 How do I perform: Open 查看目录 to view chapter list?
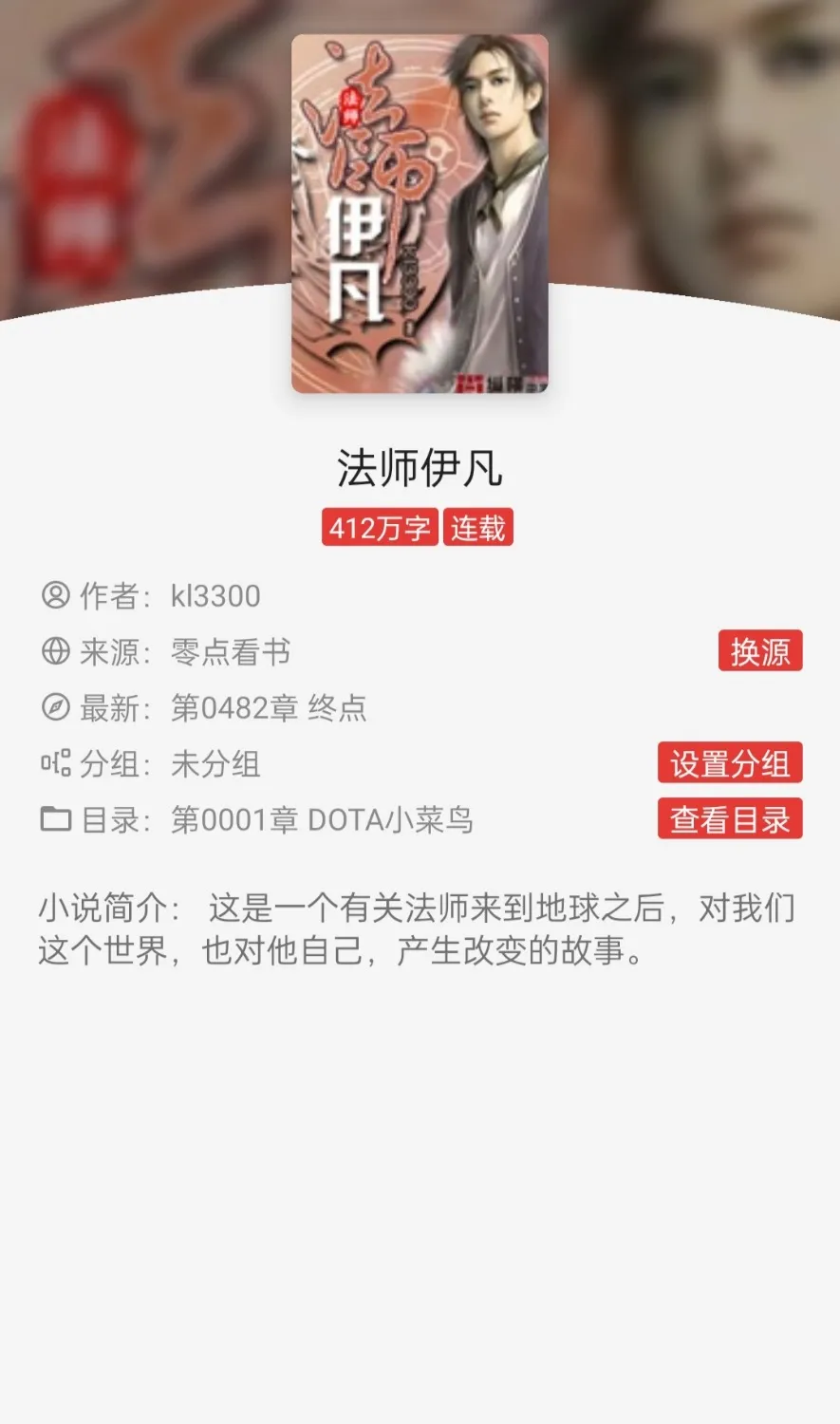(x=729, y=819)
